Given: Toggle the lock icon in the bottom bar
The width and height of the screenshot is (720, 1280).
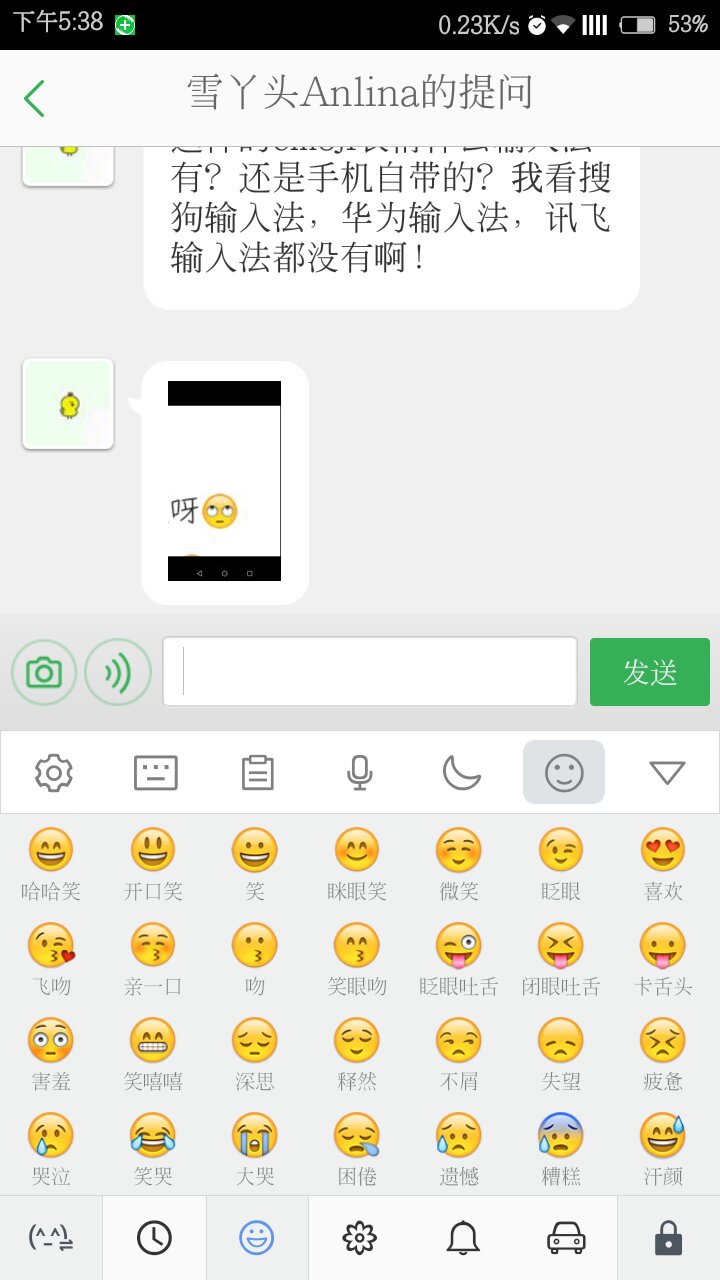Looking at the screenshot, I should click(668, 1237).
